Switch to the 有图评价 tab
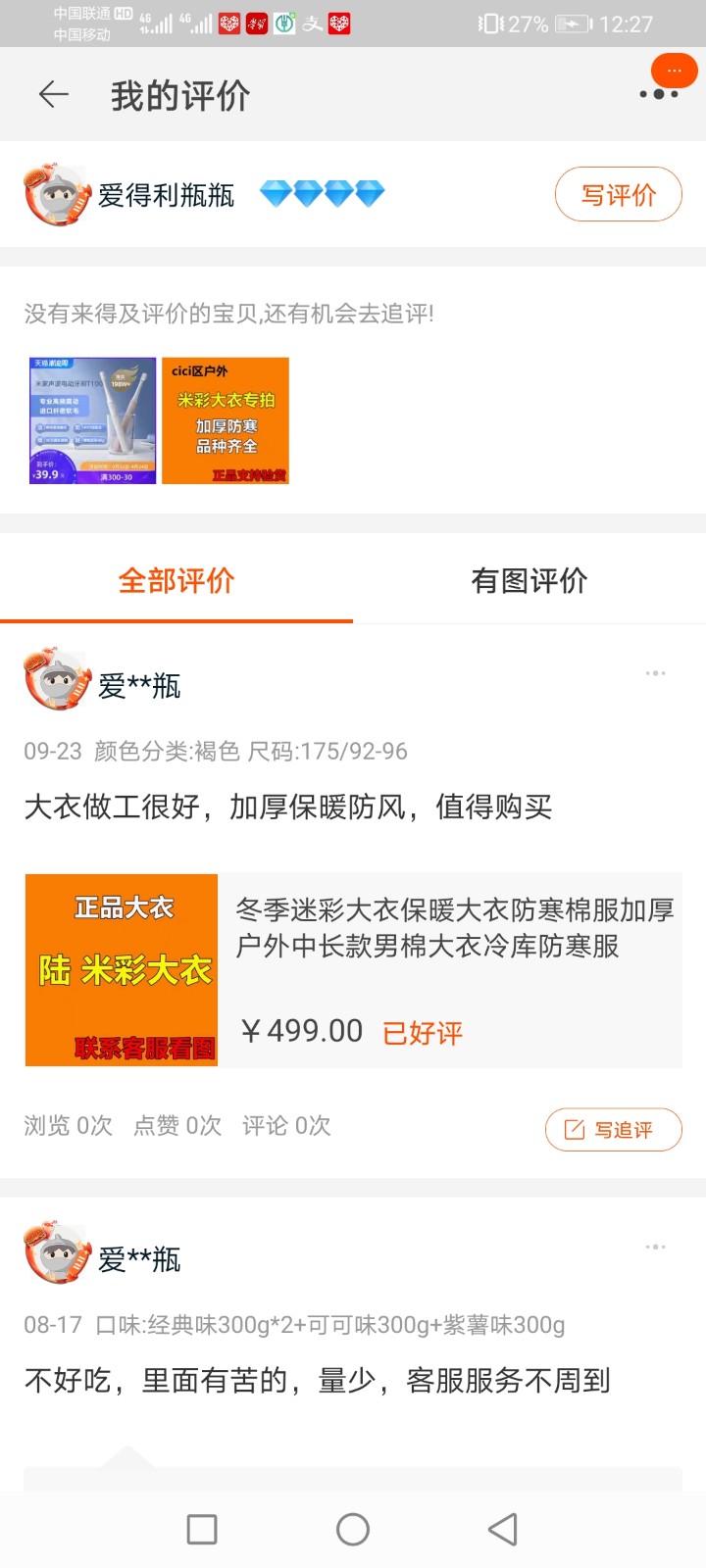 tap(529, 580)
